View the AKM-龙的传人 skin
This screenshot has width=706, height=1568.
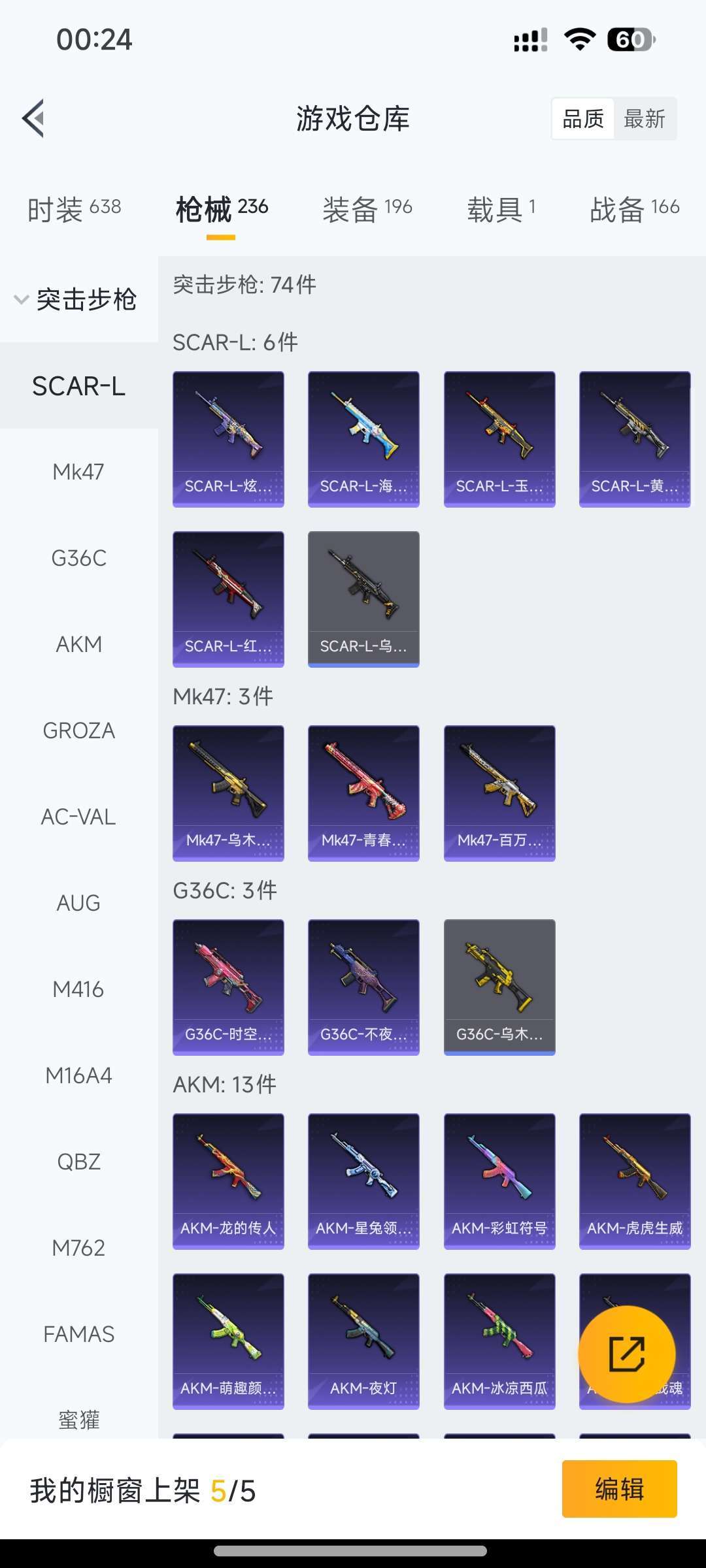point(228,1181)
